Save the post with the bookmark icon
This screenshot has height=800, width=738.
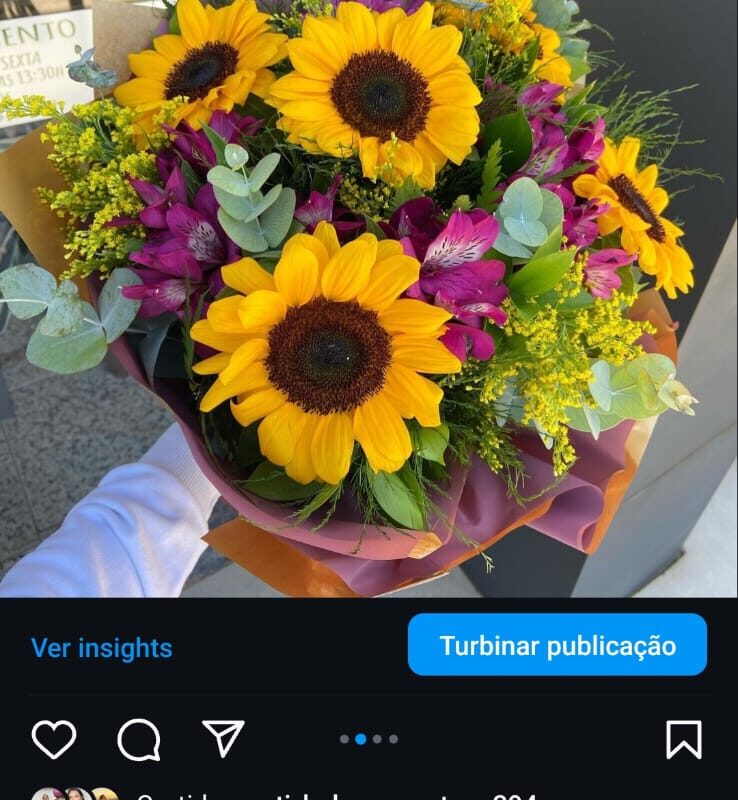tap(684, 740)
